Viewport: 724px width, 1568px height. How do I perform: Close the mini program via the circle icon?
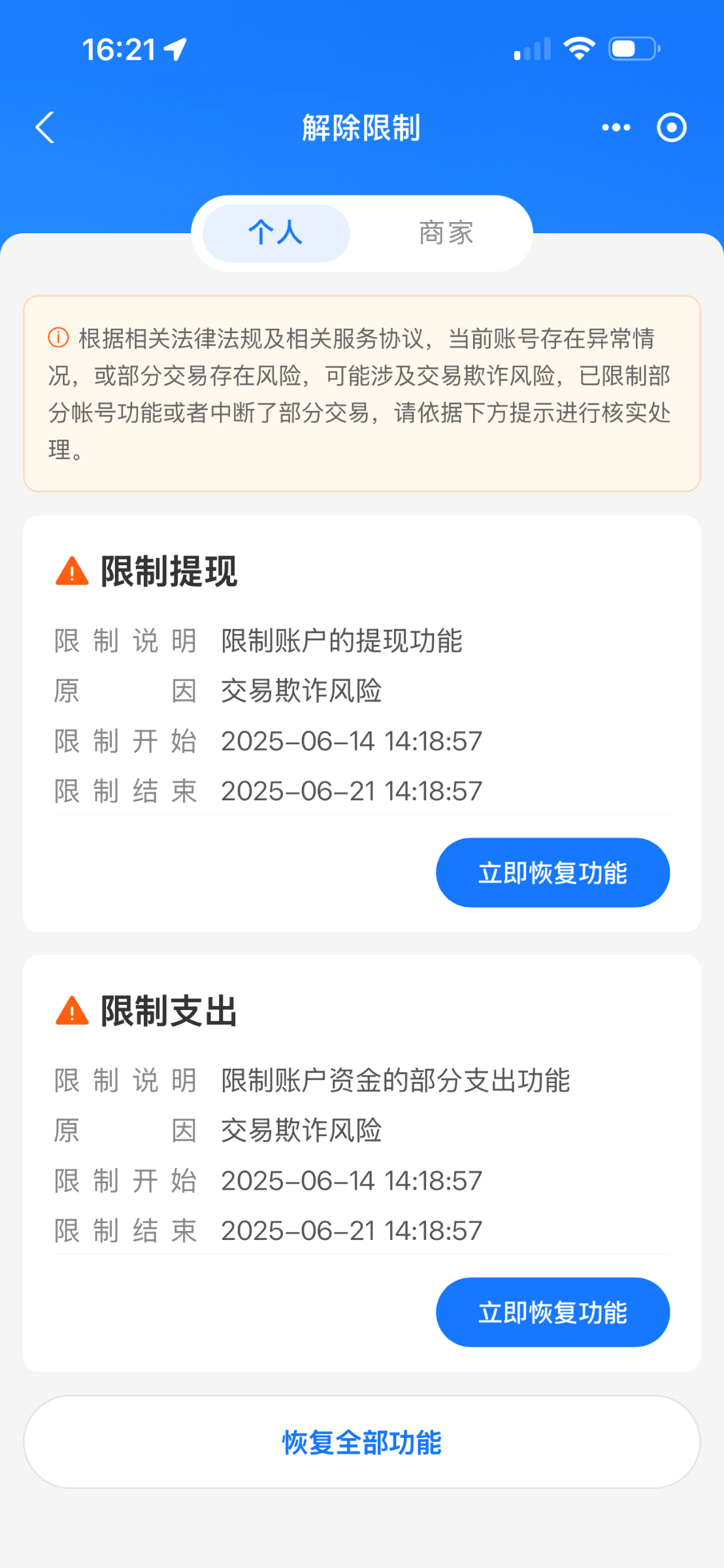click(671, 127)
